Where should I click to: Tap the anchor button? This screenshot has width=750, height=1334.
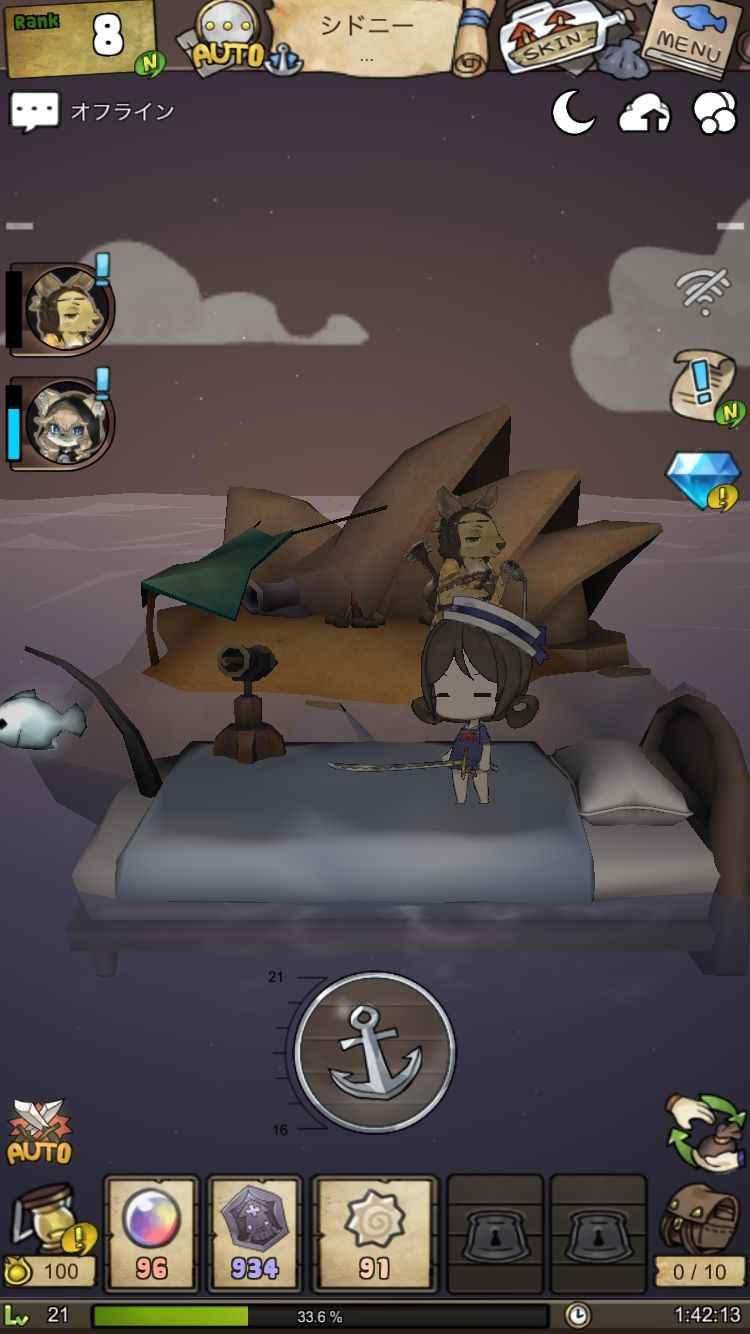coord(374,1051)
